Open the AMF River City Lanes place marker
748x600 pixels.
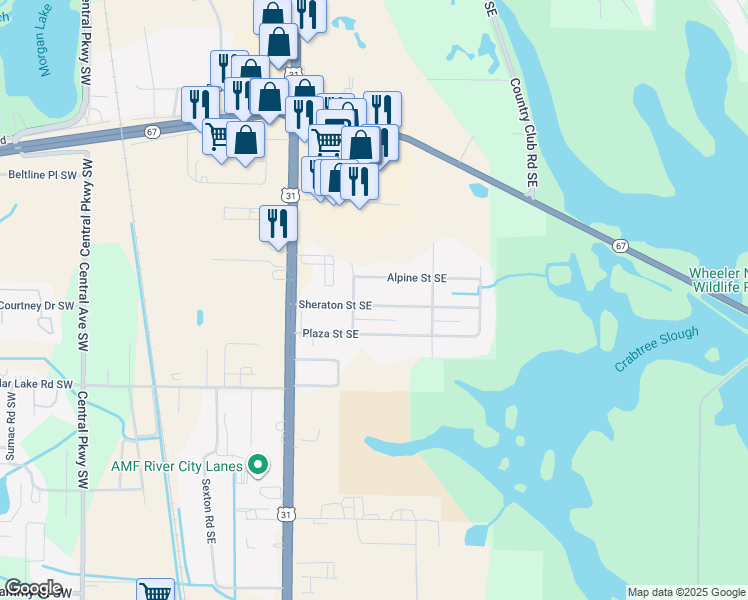(x=258, y=464)
